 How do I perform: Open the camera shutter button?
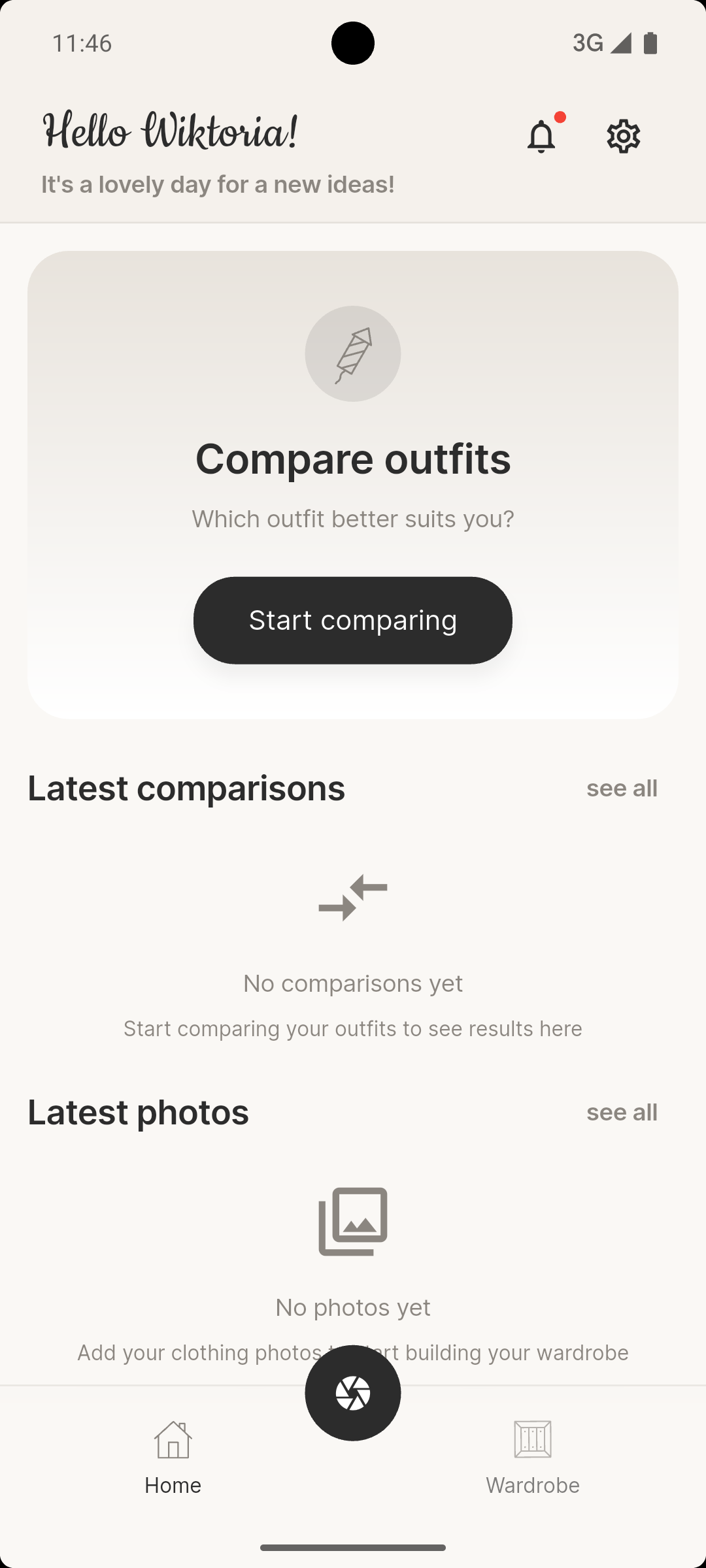(352, 1393)
